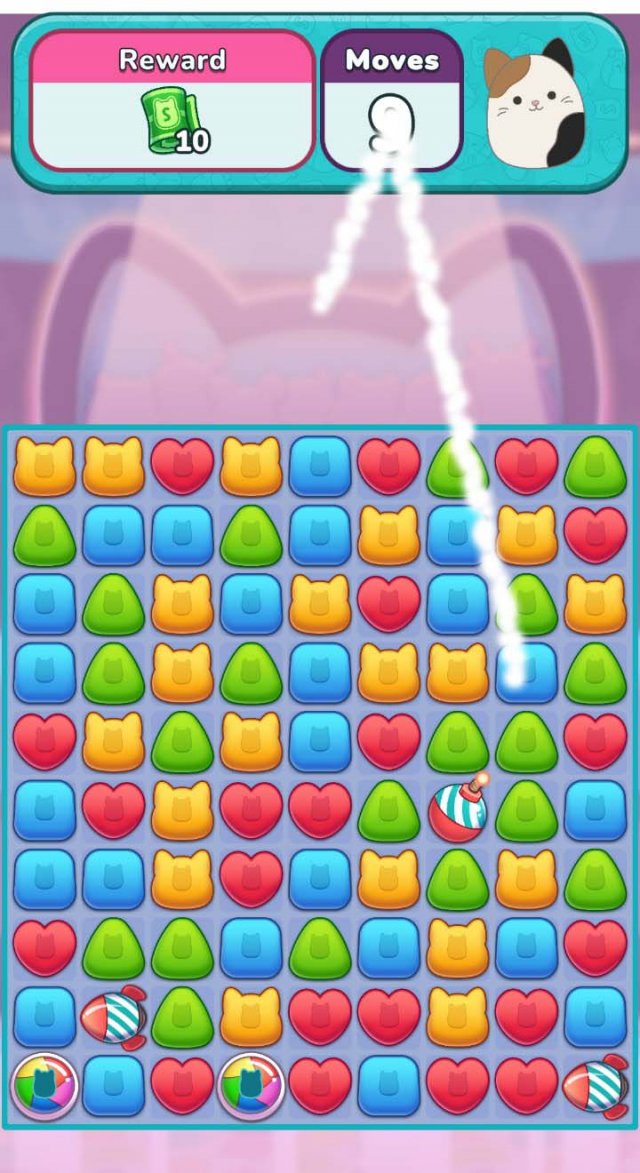Detonate the striped bomb power-up
This screenshot has width=640, height=1173.
pos(458,809)
